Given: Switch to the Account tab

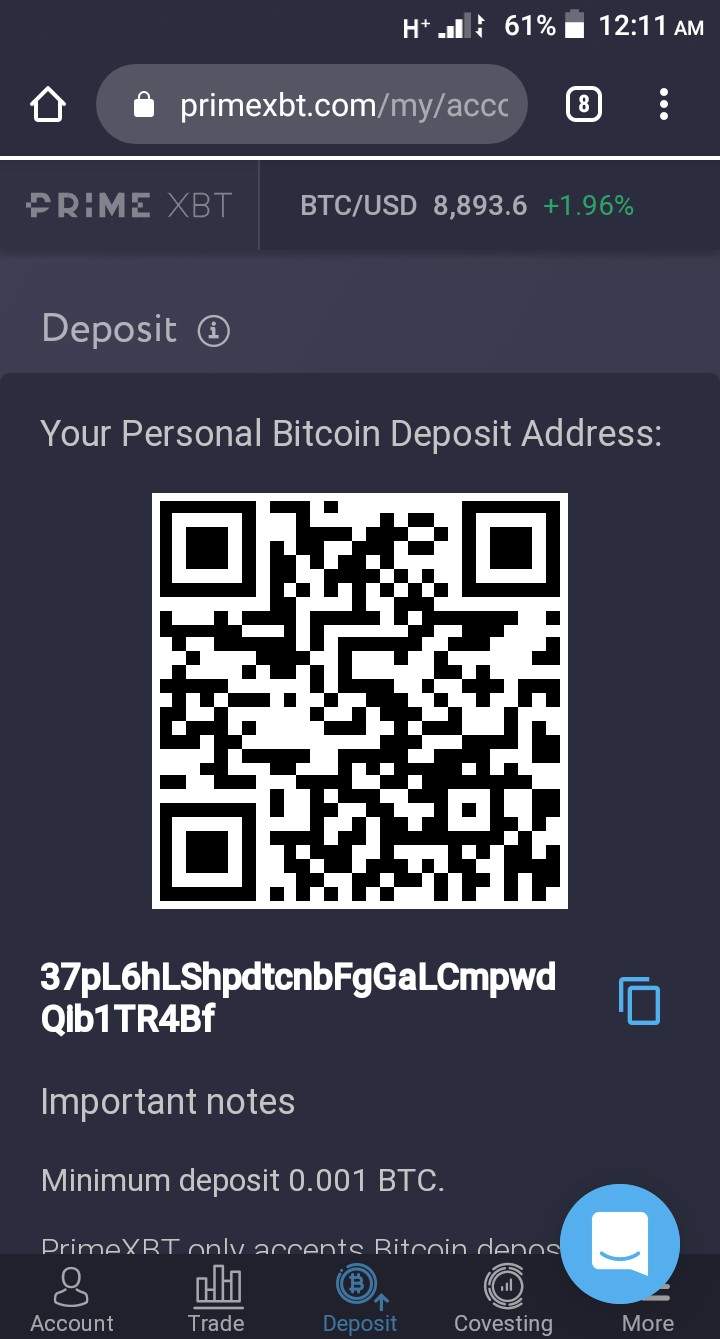Looking at the screenshot, I should tap(72, 1300).
